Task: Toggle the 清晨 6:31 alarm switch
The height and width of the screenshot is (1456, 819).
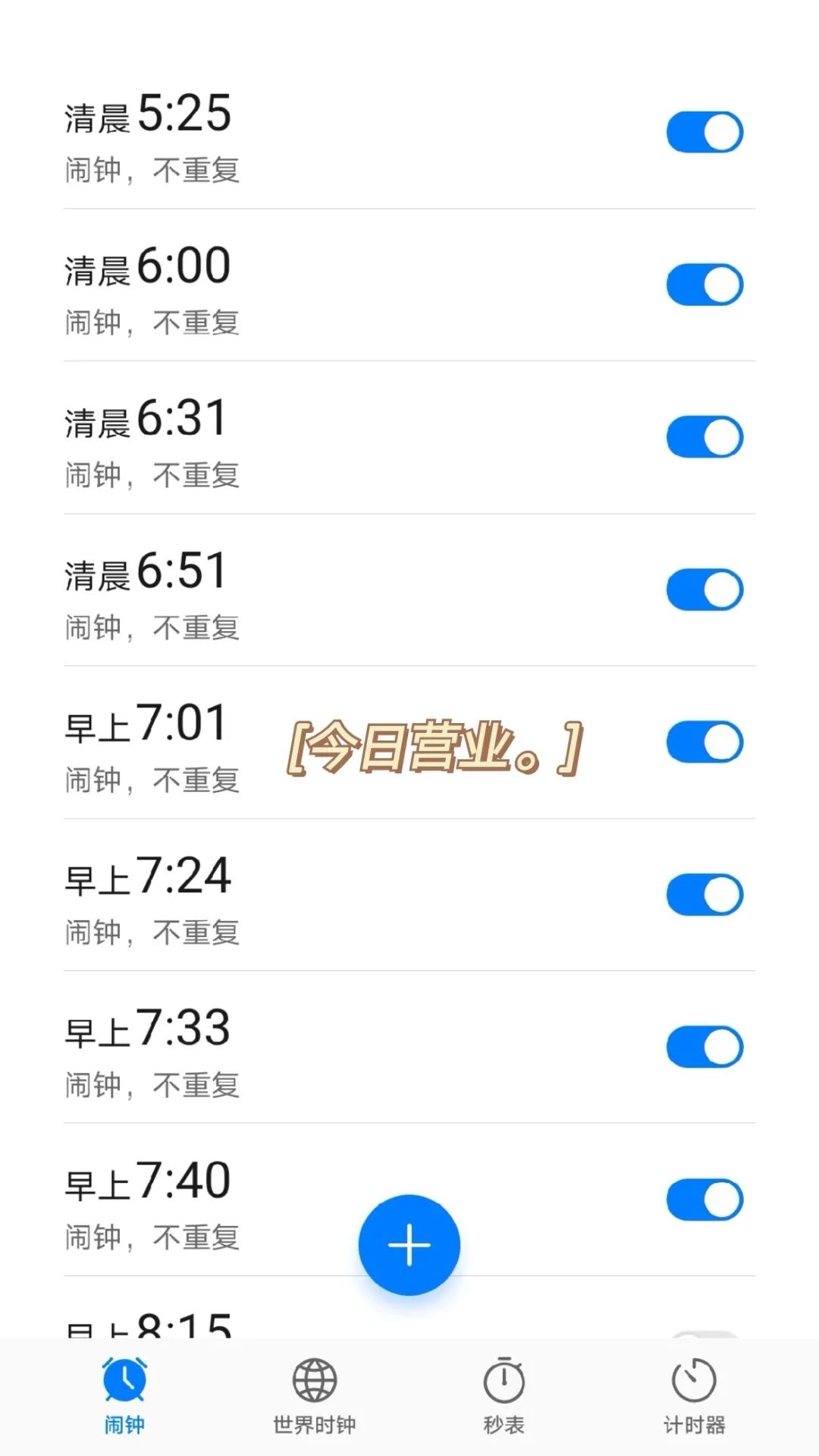Action: point(704,437)
